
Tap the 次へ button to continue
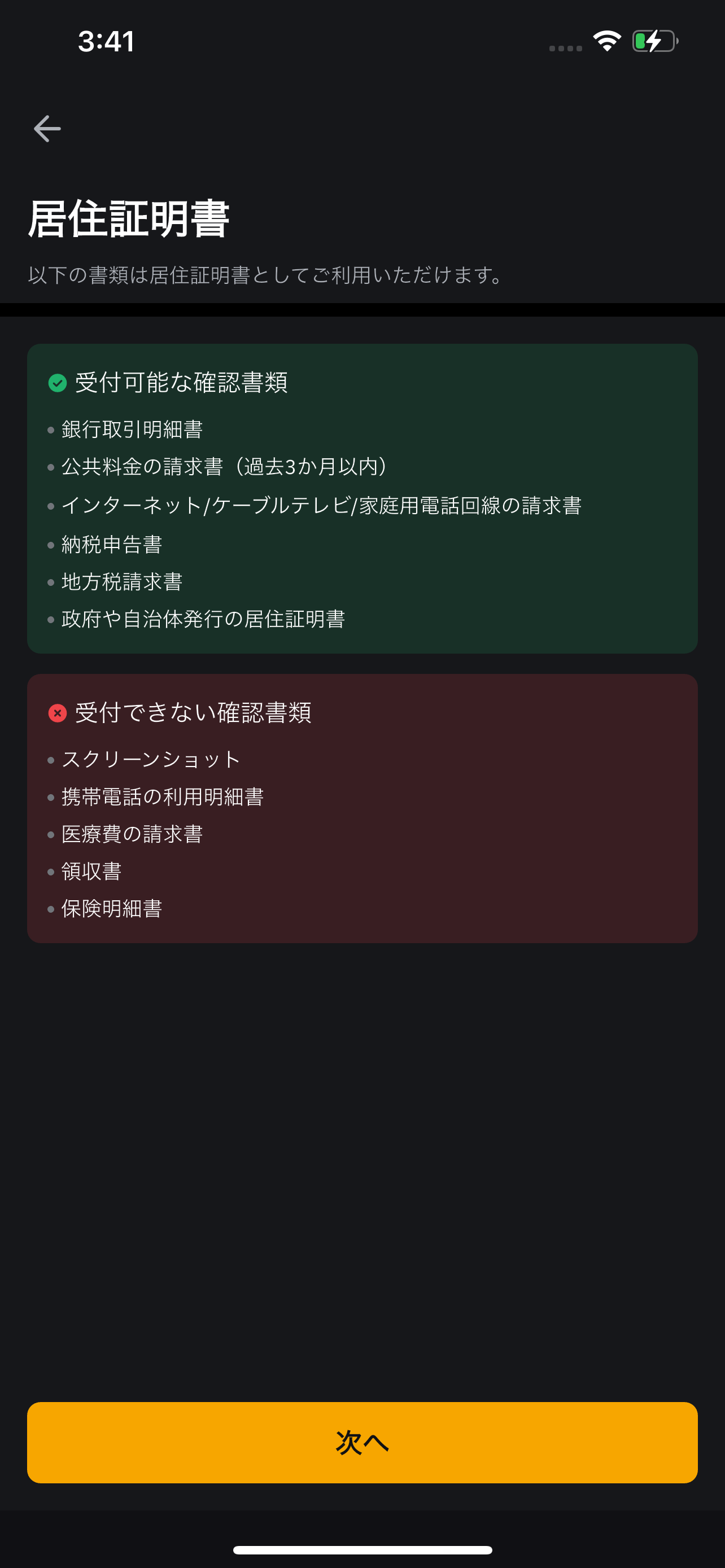pos(362,1442)
